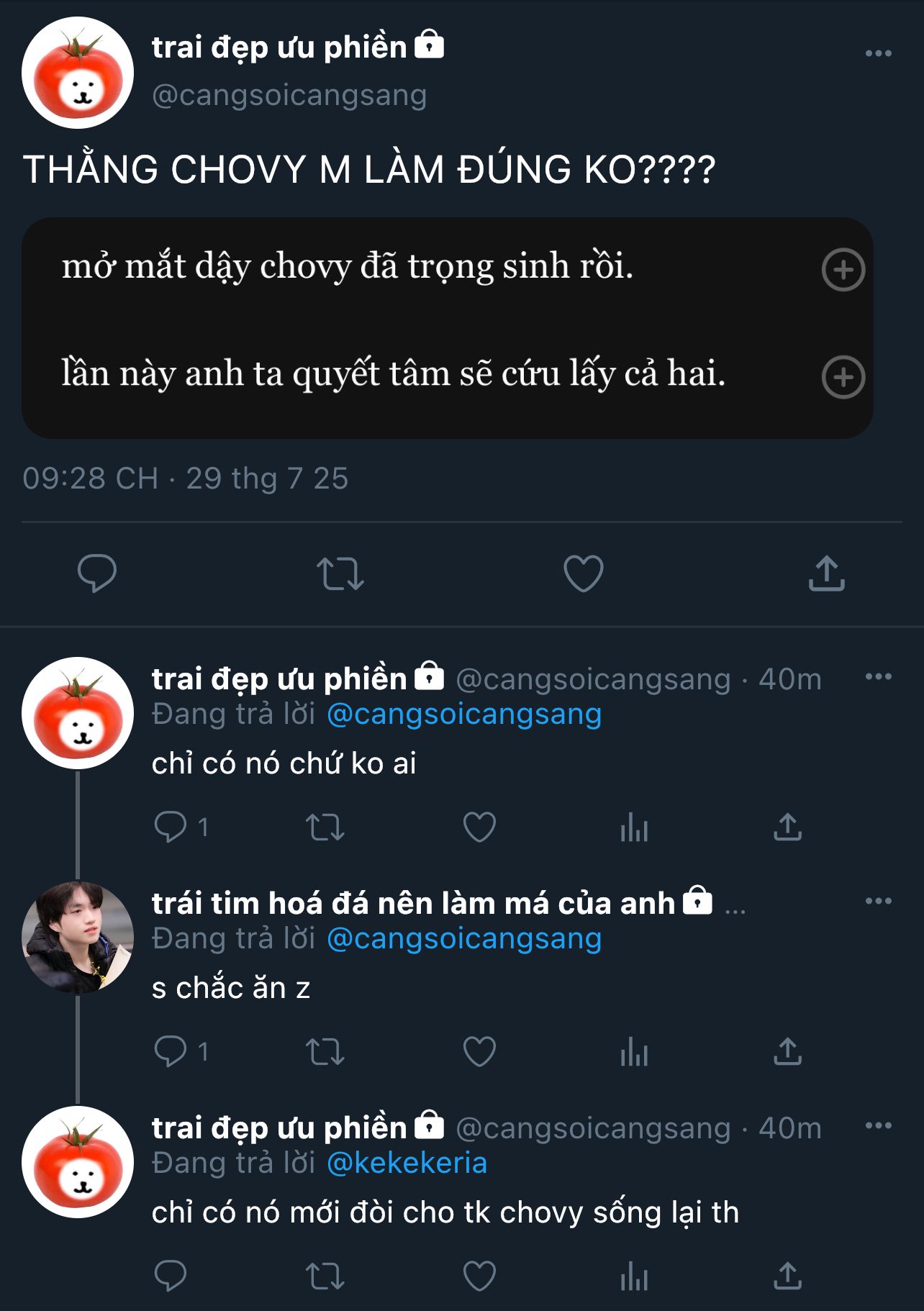Like the reply "chỉ có nó chứ ko ai"
Screen dimensions: 924x1311
coord(479,827)
